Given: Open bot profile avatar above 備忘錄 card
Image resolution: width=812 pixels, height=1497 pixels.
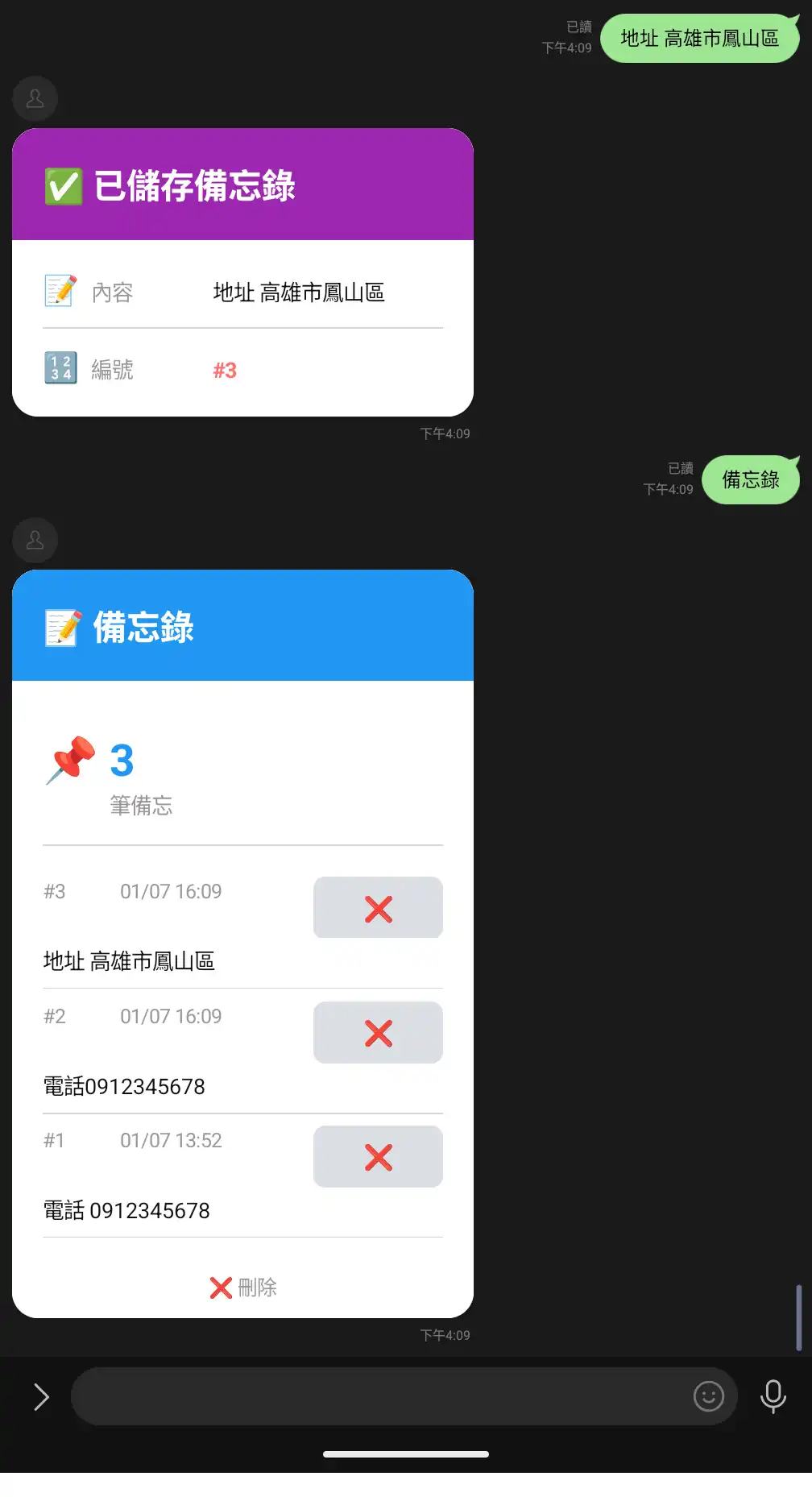Looking at the screenshot, I should [35, 540].
